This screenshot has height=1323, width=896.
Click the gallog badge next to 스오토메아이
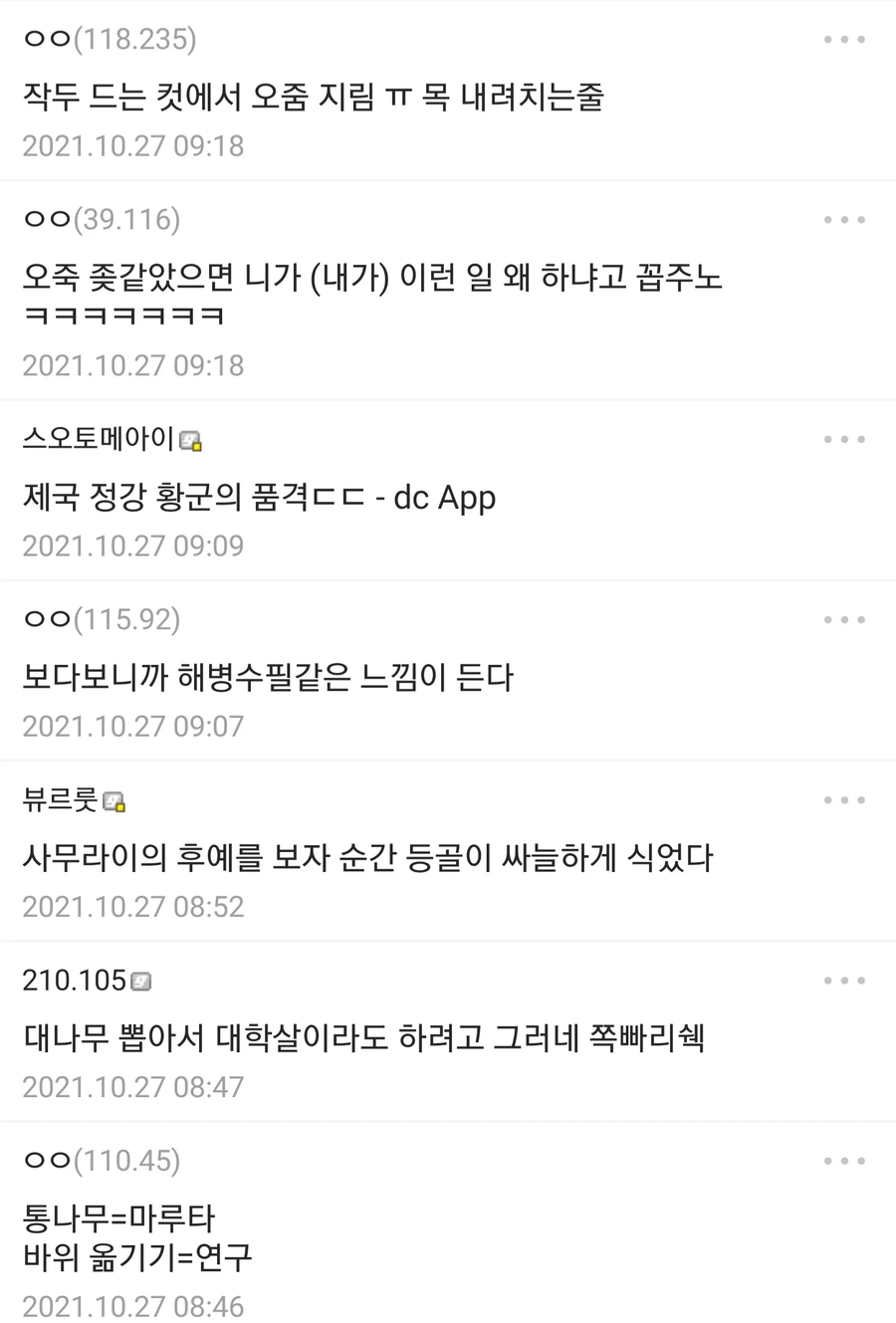tap(193, 439)
